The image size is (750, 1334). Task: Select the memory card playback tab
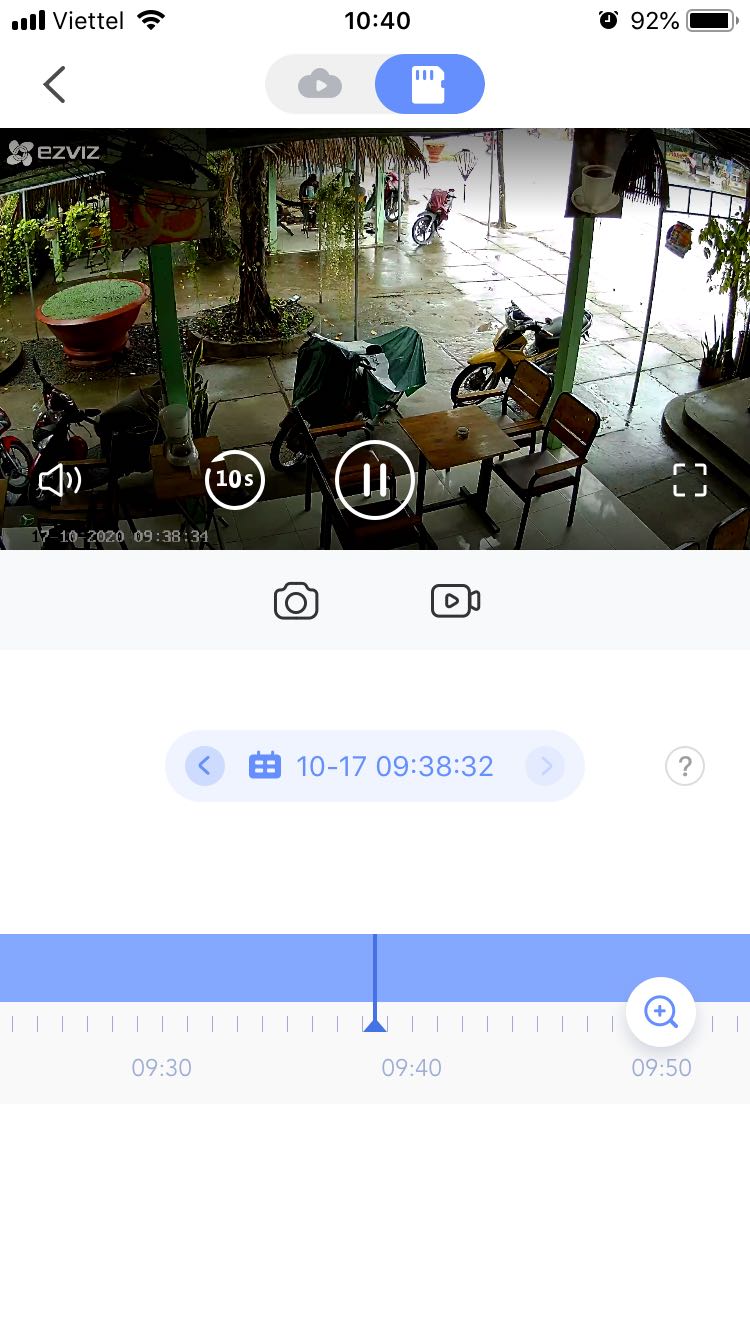pos(429,84)
